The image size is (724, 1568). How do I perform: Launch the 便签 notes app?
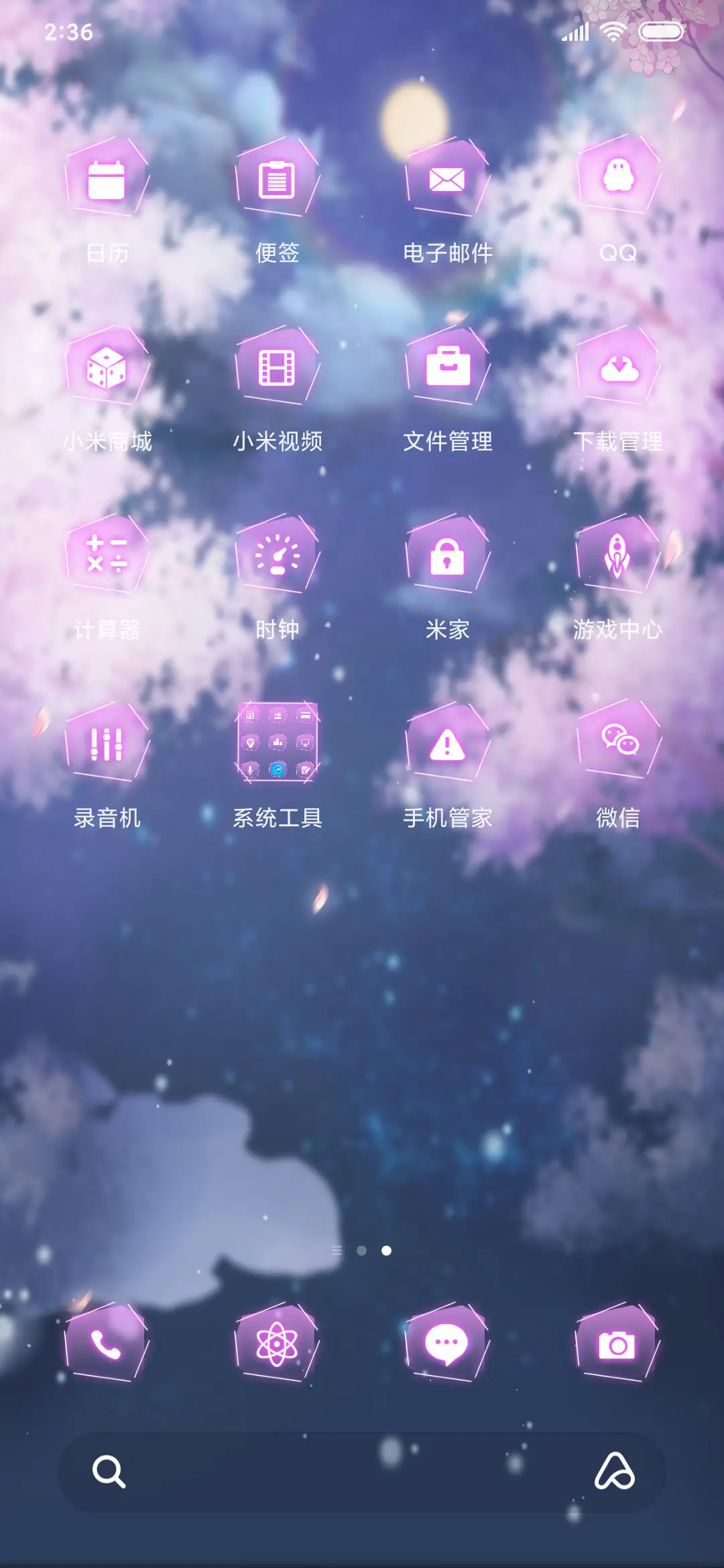point(278,178)
